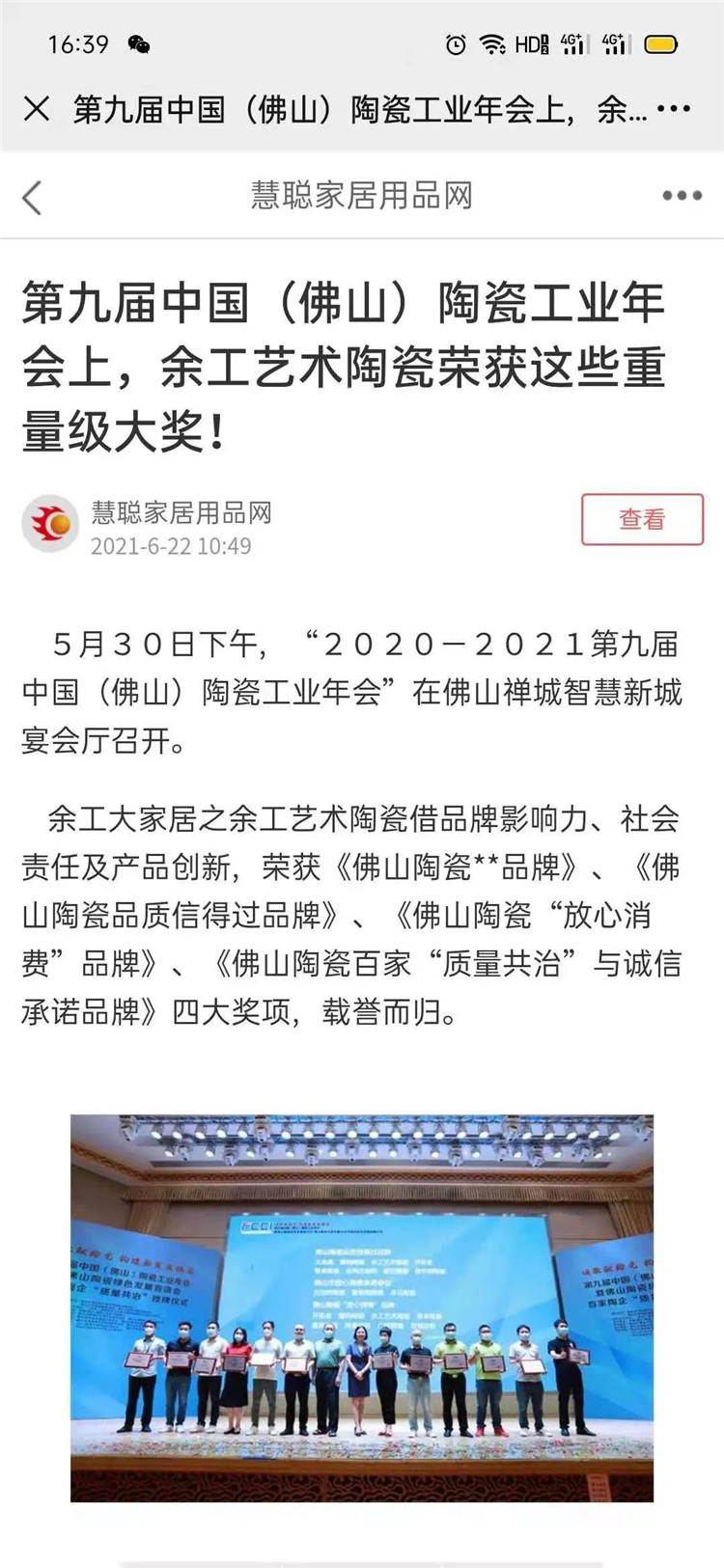Open the top bar three-dot menu

673,108
